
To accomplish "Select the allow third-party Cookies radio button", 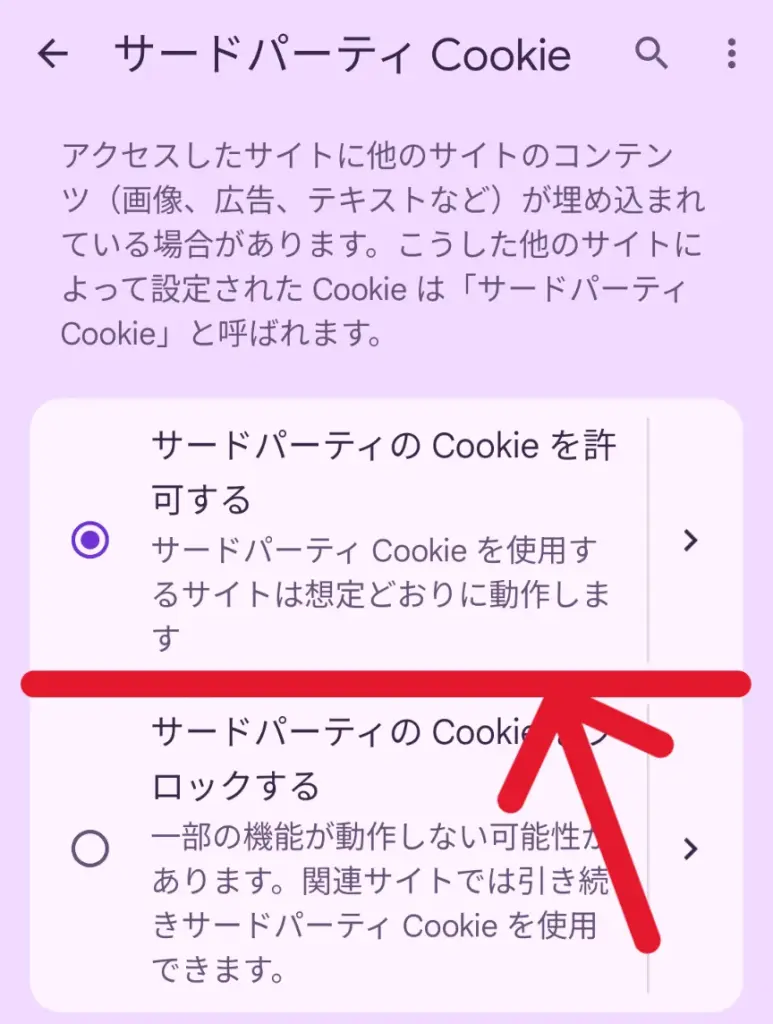I will 90,540.
